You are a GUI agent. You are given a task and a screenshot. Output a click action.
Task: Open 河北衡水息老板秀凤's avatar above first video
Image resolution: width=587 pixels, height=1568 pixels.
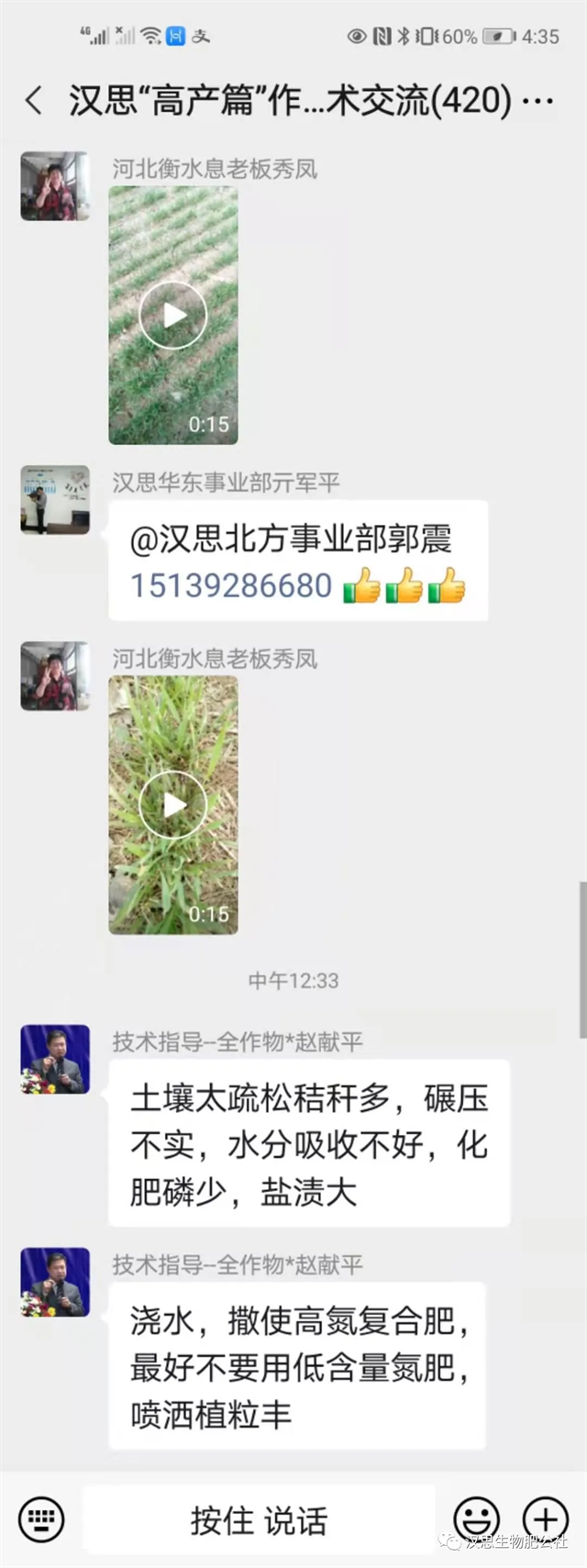[55, 186]
